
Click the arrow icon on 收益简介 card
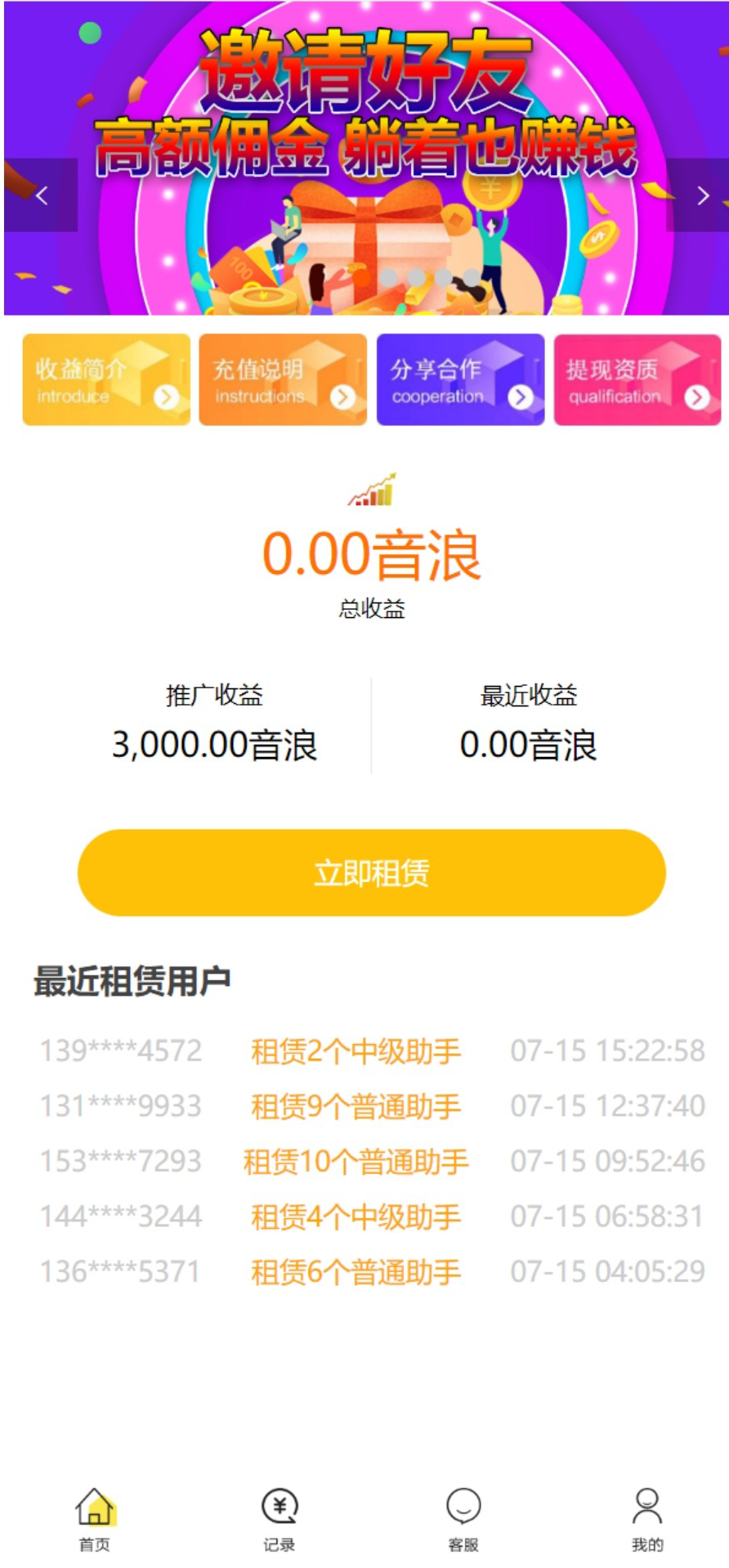(x=166, y=398)
